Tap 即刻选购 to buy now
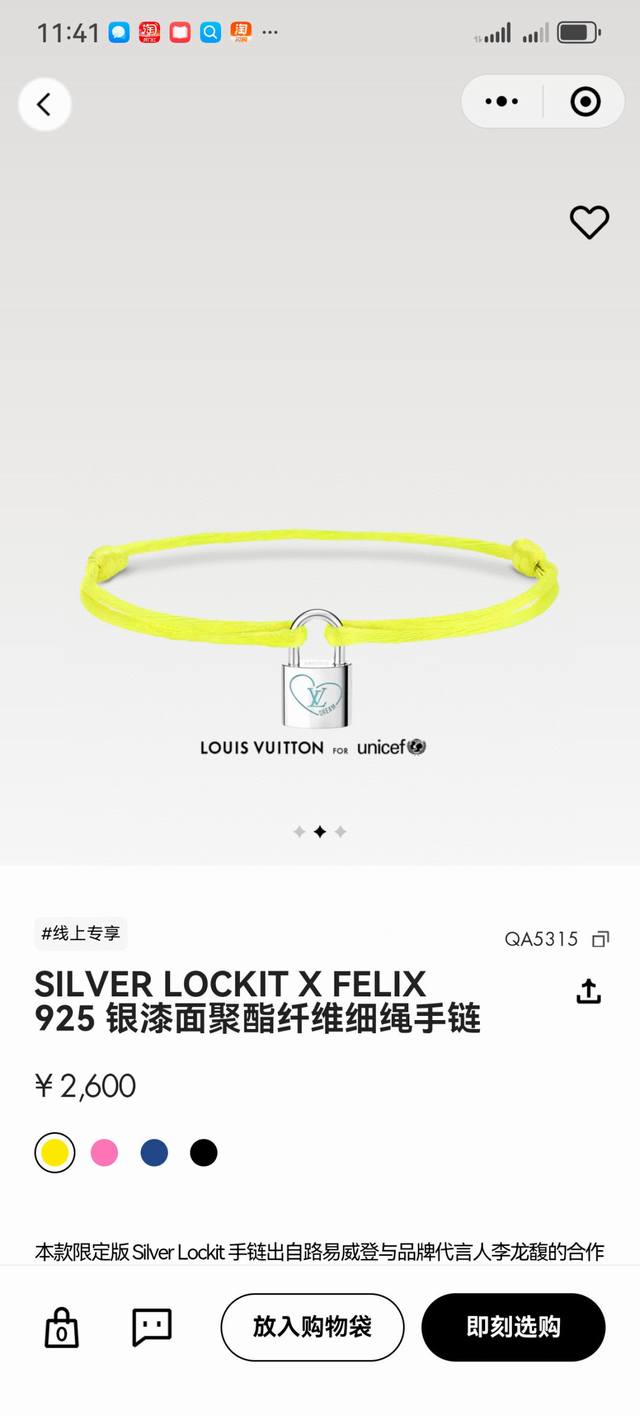 [513, 1327]
